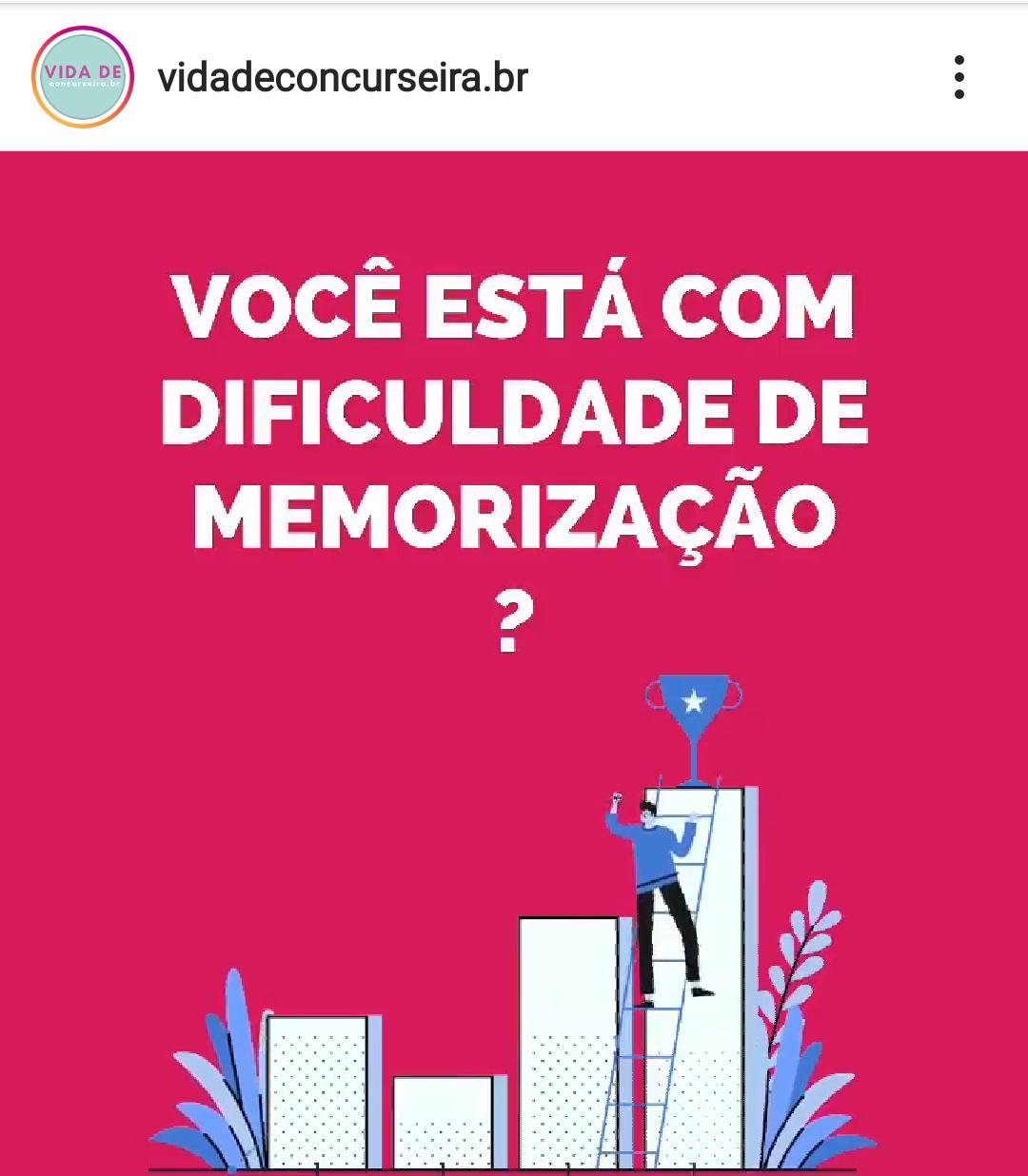Open the post's three-dot options menu
Screen dimensions: 1028x1176
(959, 77)
